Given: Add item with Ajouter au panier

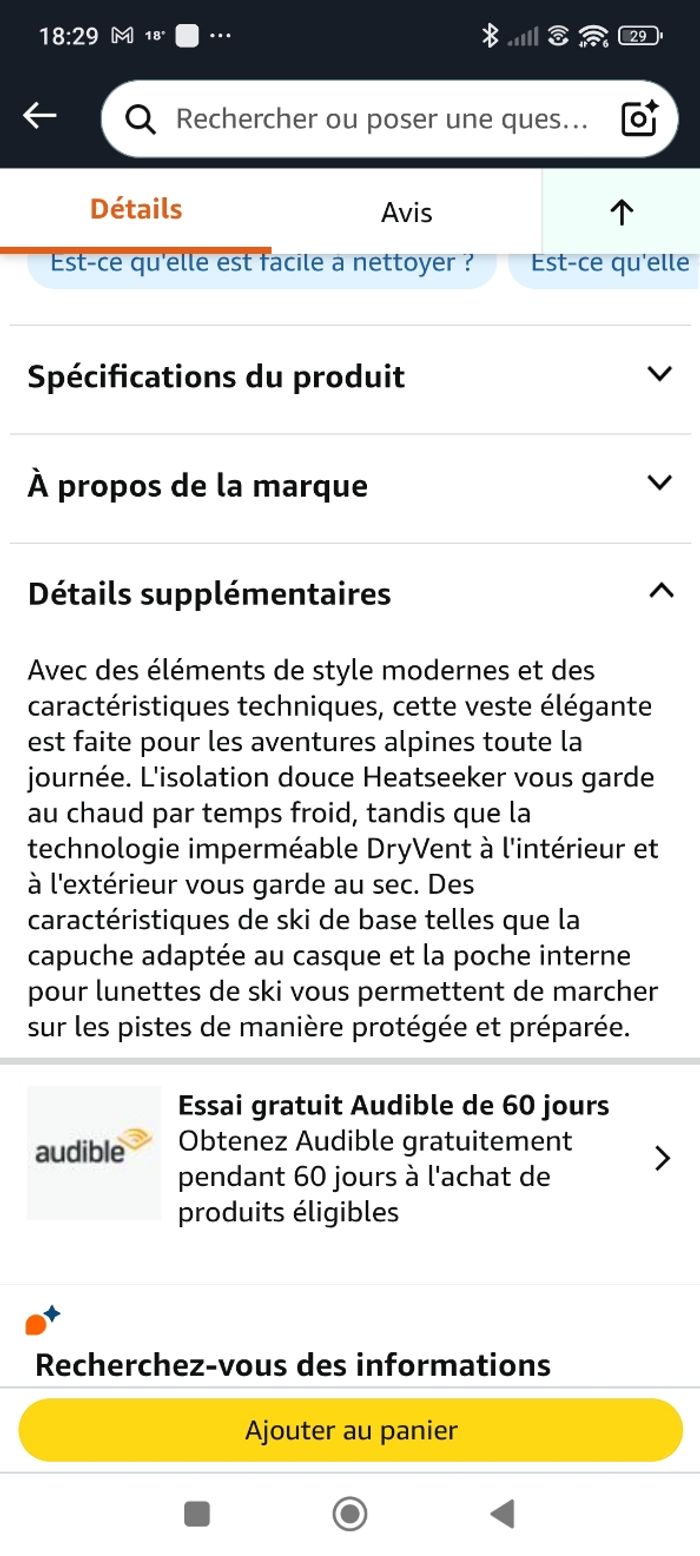Looking at the screenshot, I should click(350, 1430).
